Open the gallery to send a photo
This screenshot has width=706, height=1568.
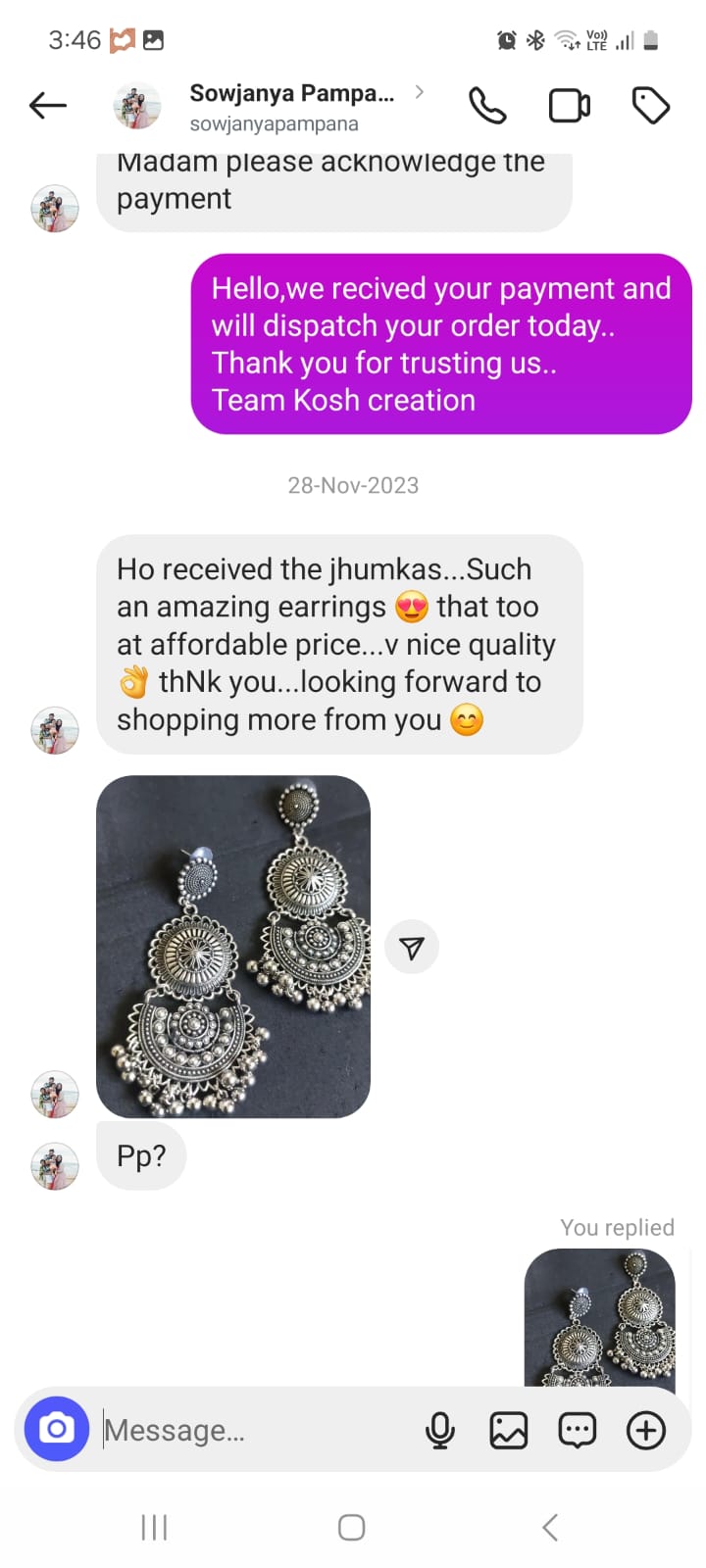coord(508,1431)
